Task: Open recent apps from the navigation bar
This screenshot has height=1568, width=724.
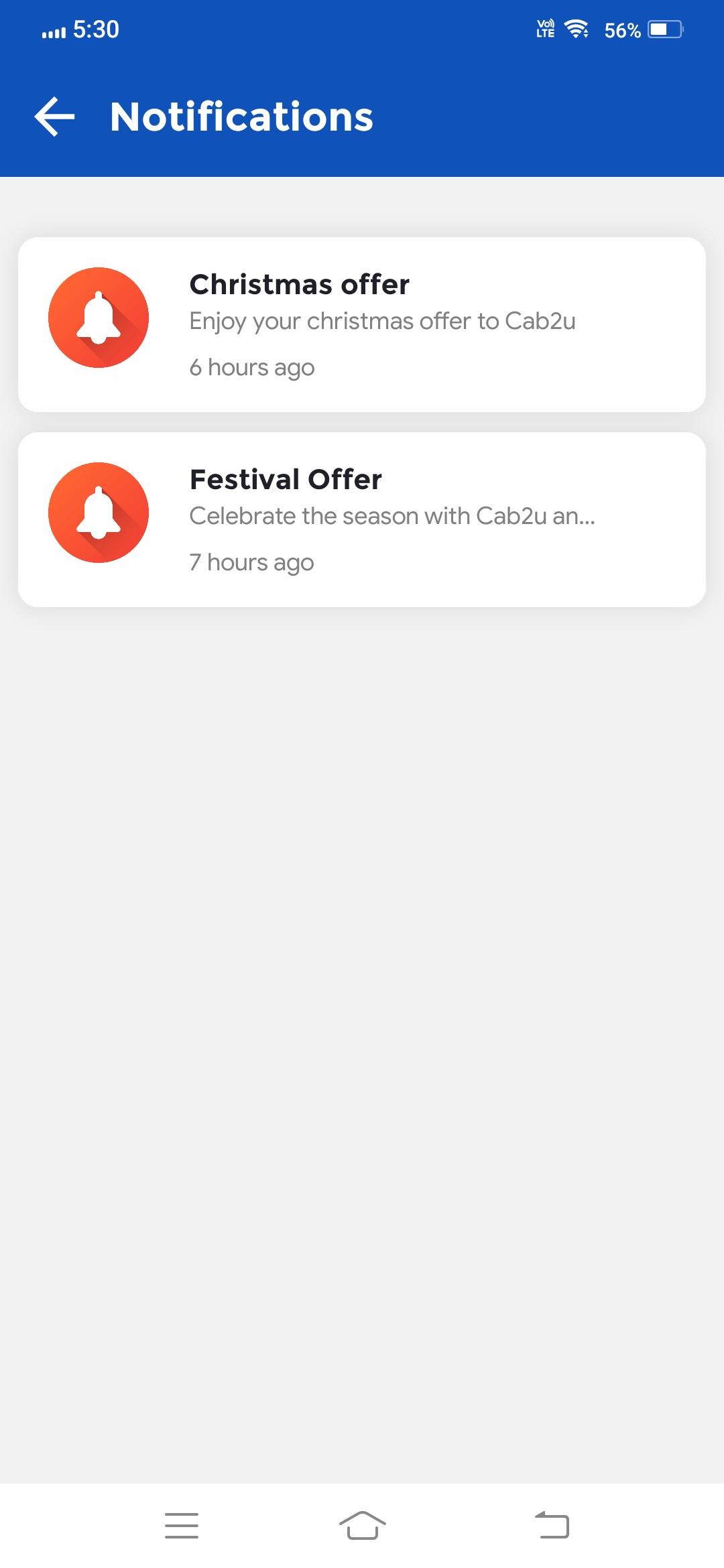Action: click(182, 1526)
